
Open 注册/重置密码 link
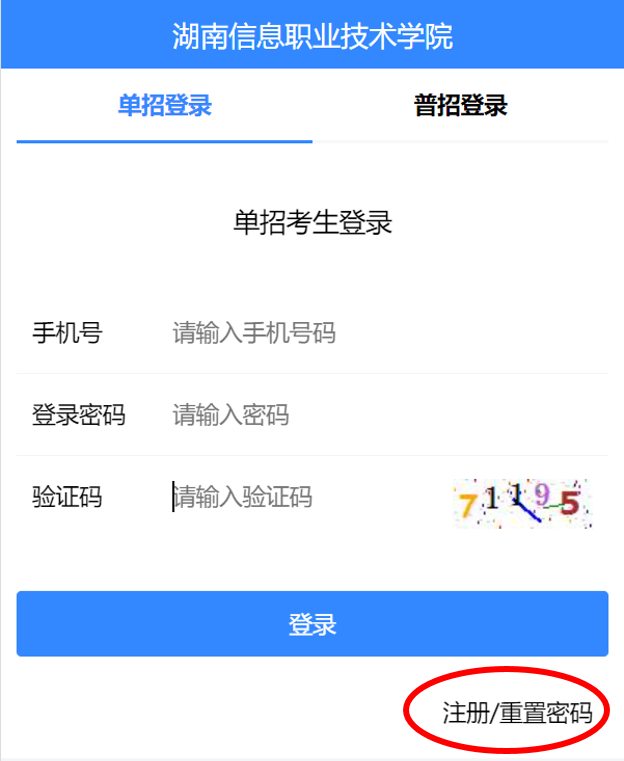pos(517,713)
